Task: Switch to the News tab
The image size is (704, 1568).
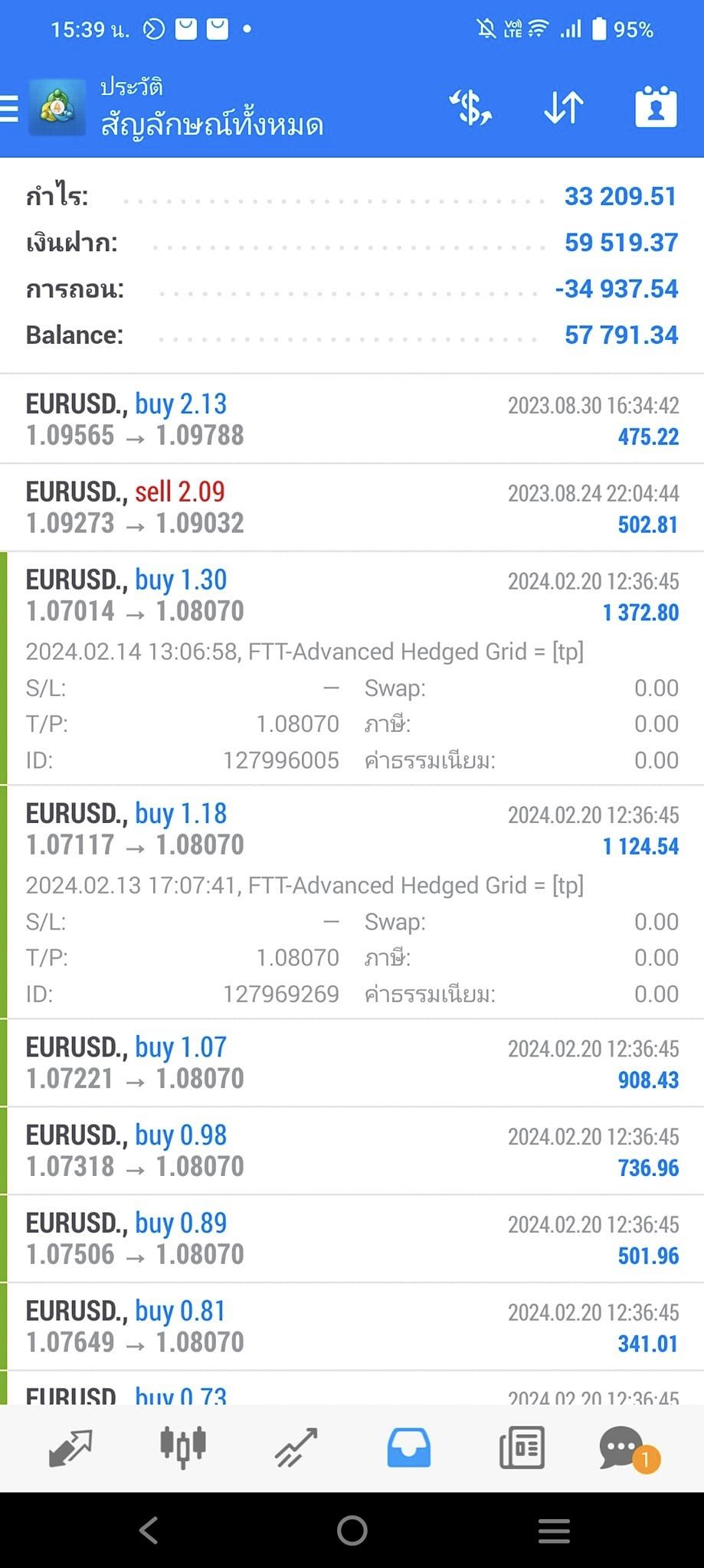Action: (x=522, y=1447)
